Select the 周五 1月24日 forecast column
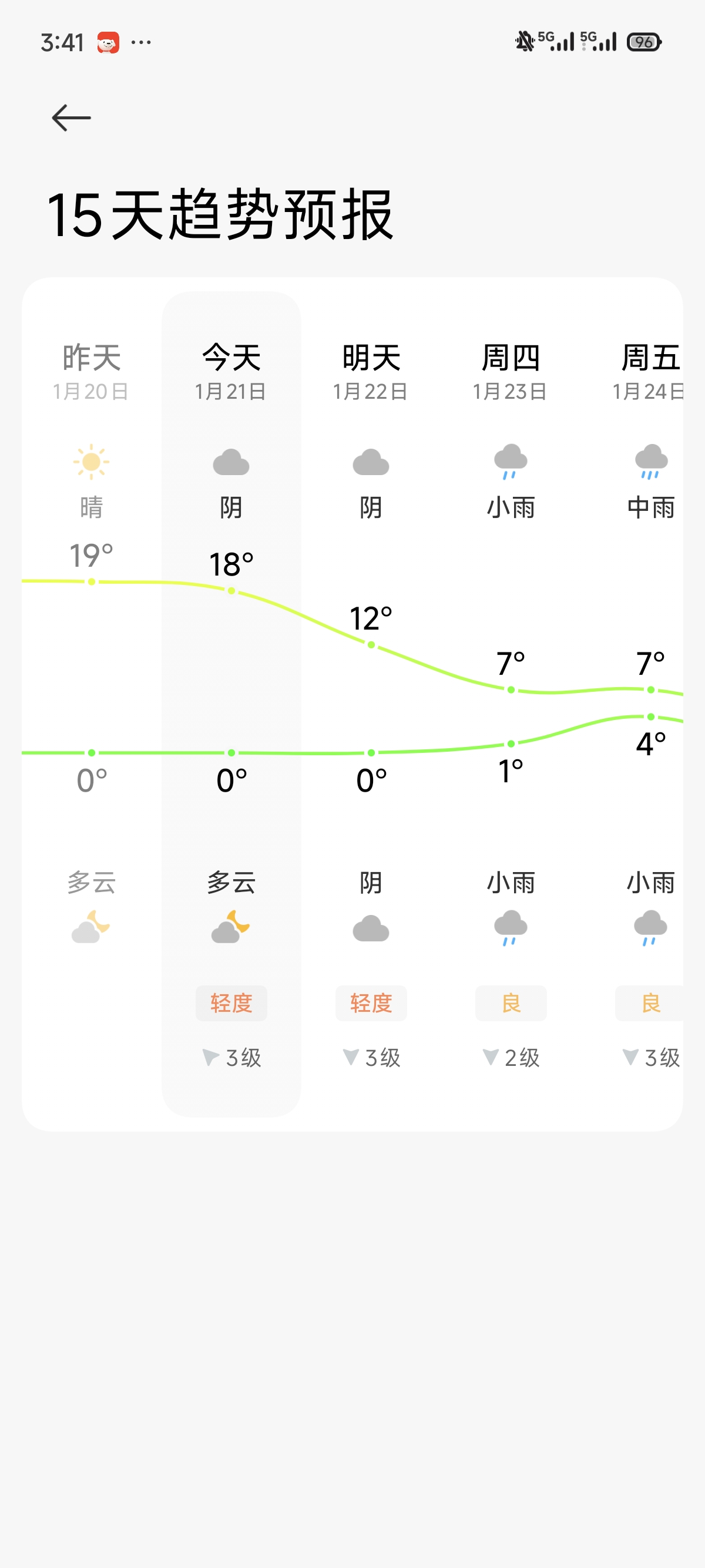705x1568 pixels. pos(632,704)
